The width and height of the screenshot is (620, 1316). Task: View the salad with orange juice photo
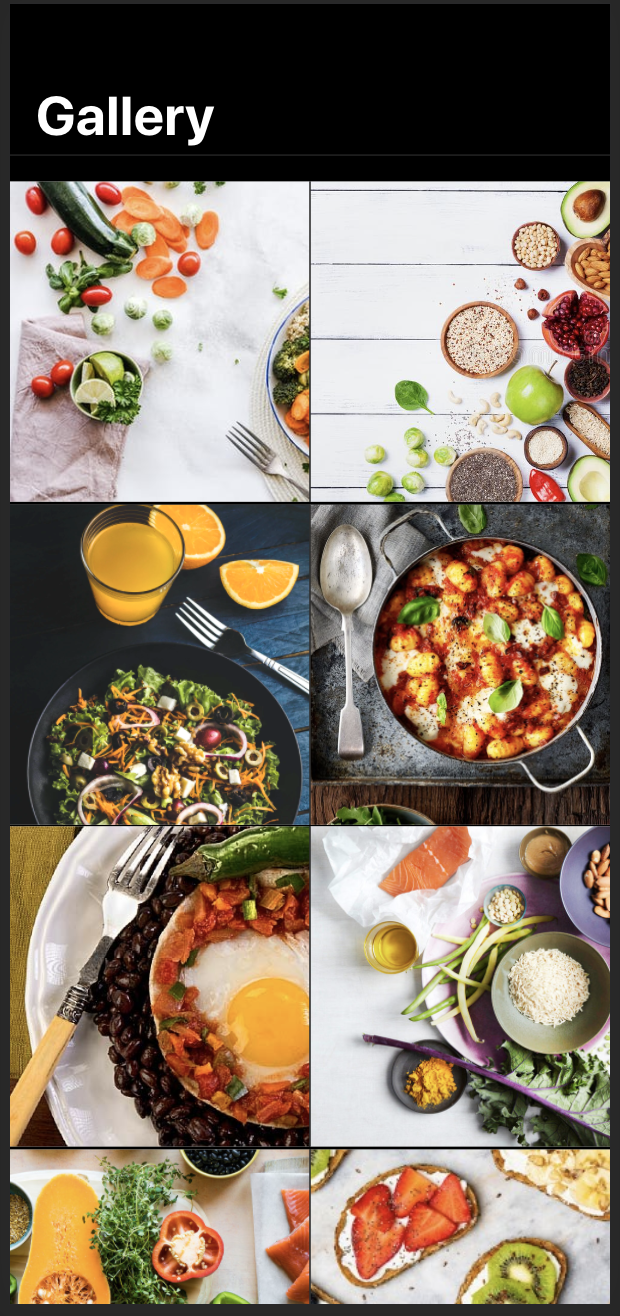point(160,664)
